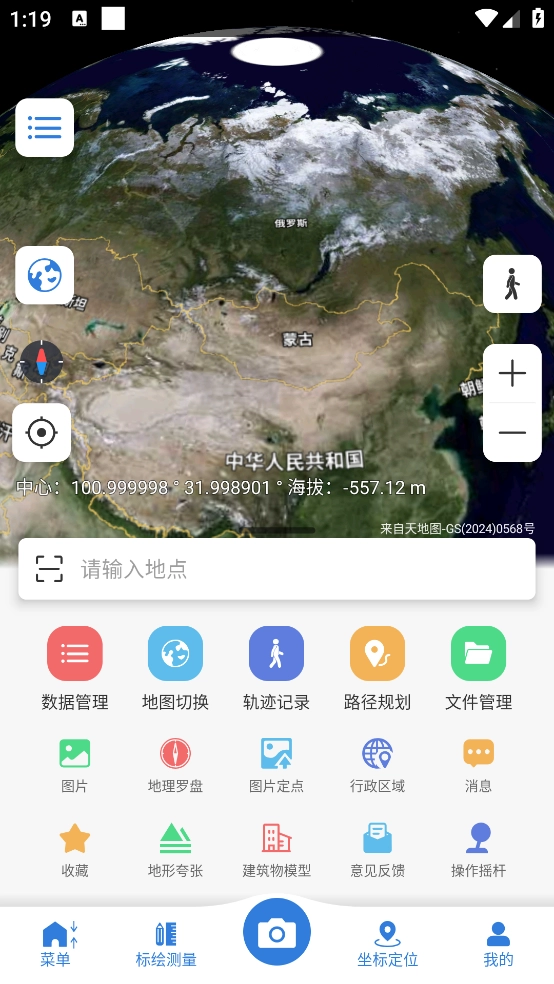Image resolution: width=554 pixels, height=984 pixels.
Task: Open the layer list button on the map
Action: pyautogui.click(x=45, y=127)
